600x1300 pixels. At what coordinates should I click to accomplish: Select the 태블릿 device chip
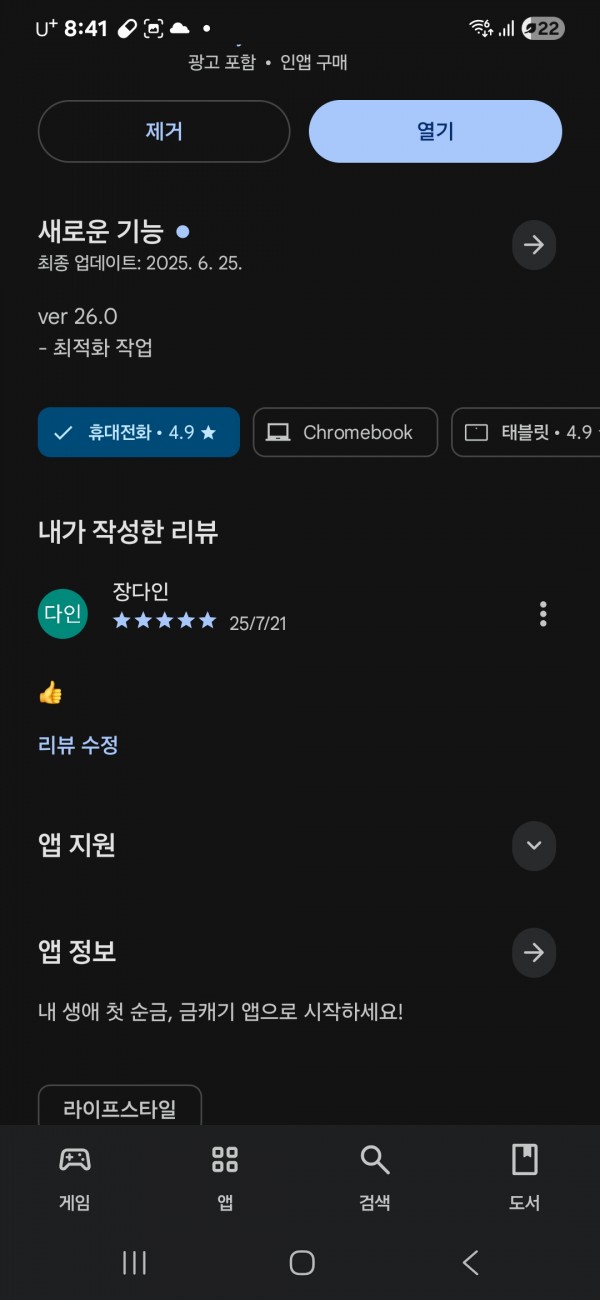(x=526, y=432)
